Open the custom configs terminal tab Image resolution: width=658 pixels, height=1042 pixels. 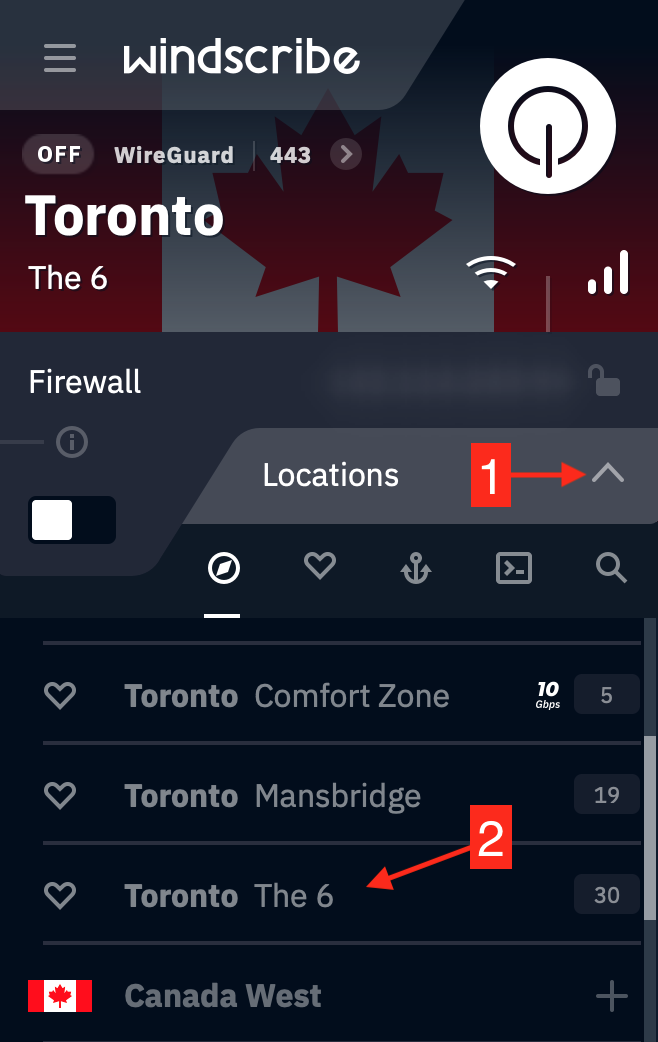514,569
